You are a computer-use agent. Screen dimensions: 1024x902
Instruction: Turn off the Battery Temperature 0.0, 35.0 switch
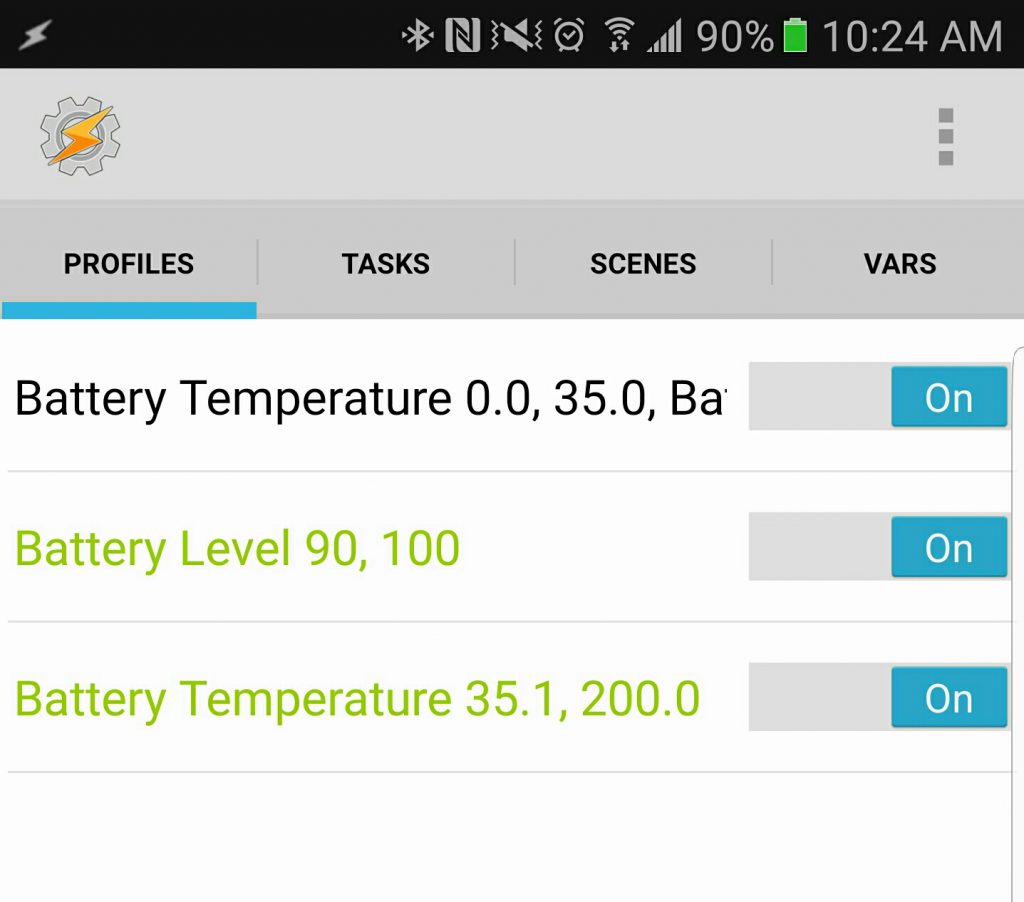pos(878,397)
